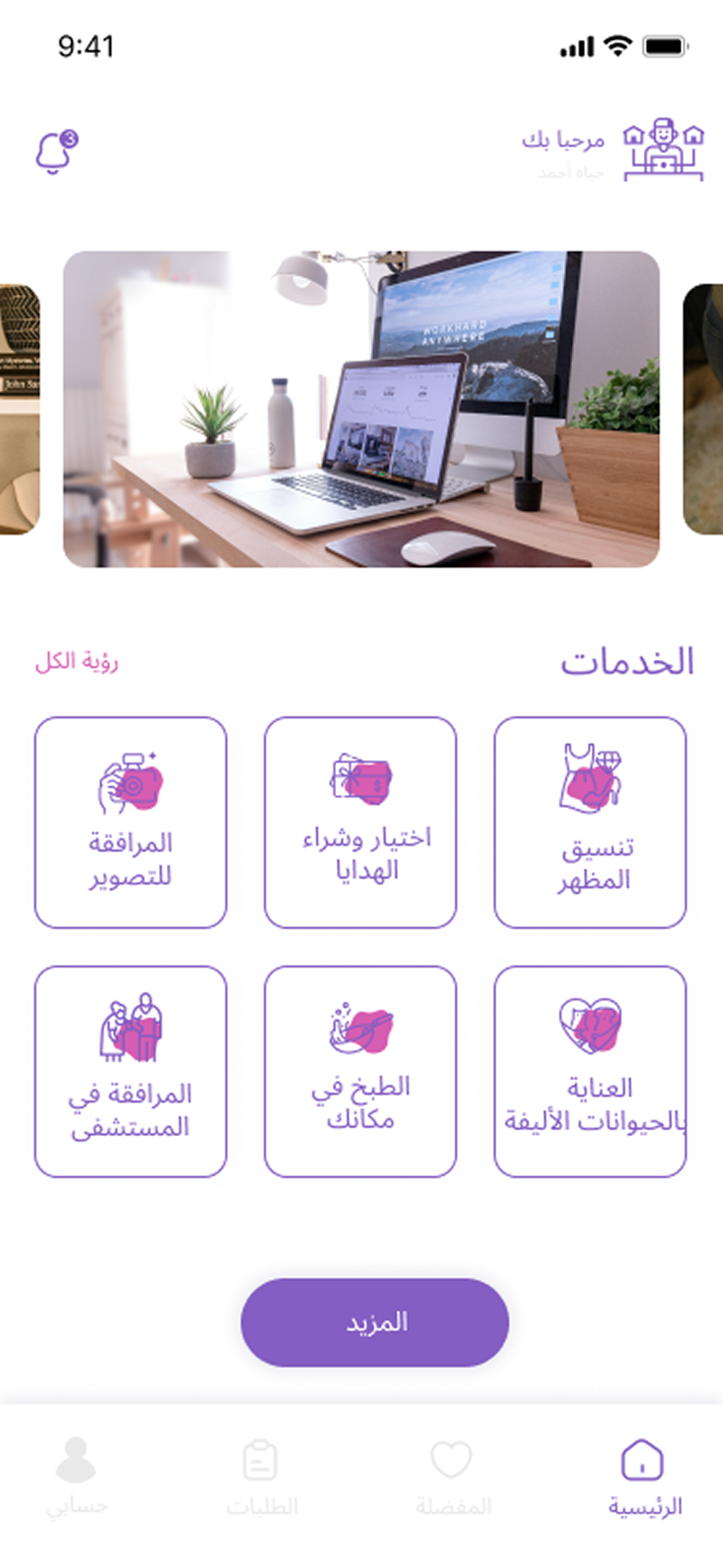This screenshot has width=723, height=1568.
Task: Choose العناية بالحيوانات الأليفة service
Action: point(590,1071)
